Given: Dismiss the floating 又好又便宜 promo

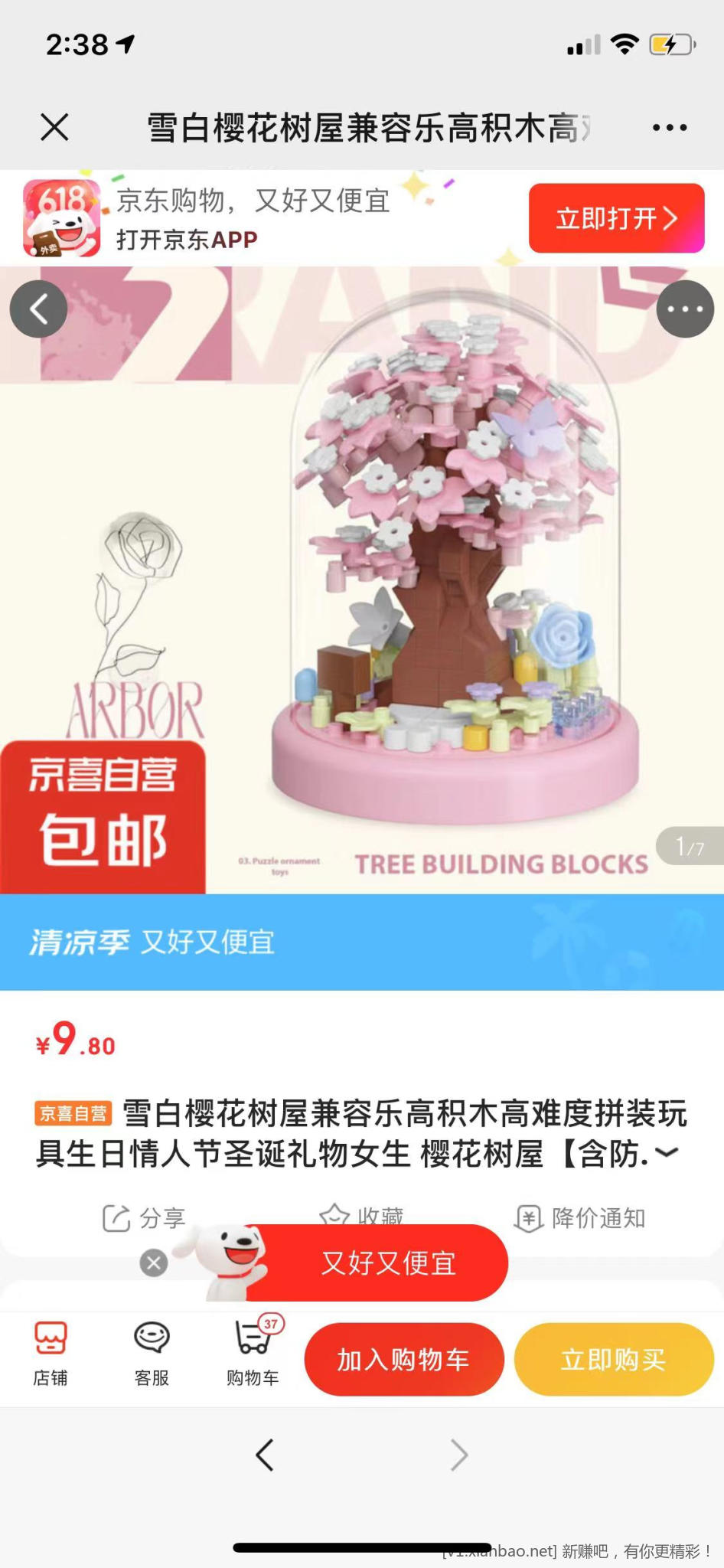Looking at the screenshot, I should click(x=154, y=1263).
